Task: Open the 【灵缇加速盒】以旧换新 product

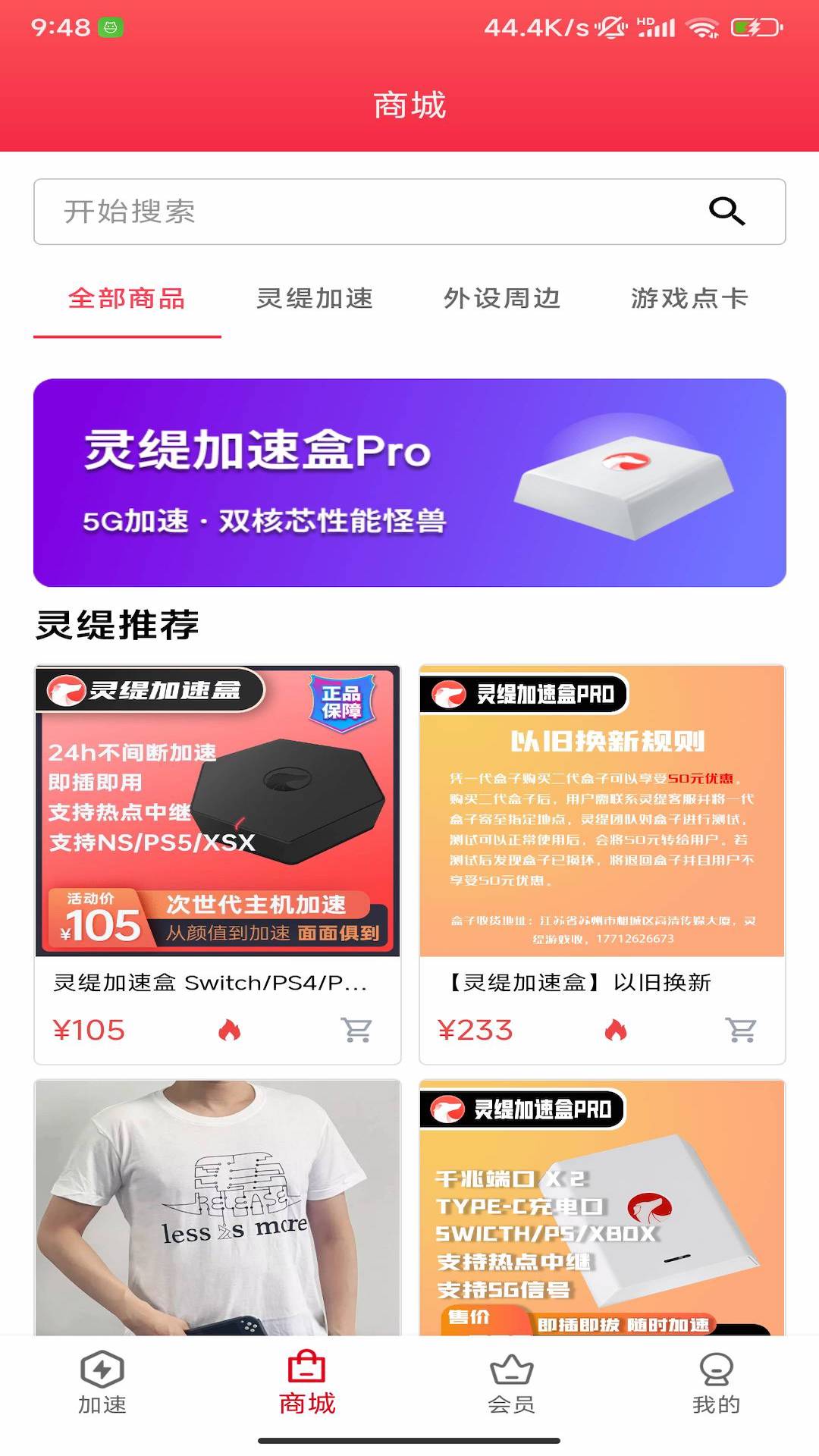Action: tap(602, 811)
